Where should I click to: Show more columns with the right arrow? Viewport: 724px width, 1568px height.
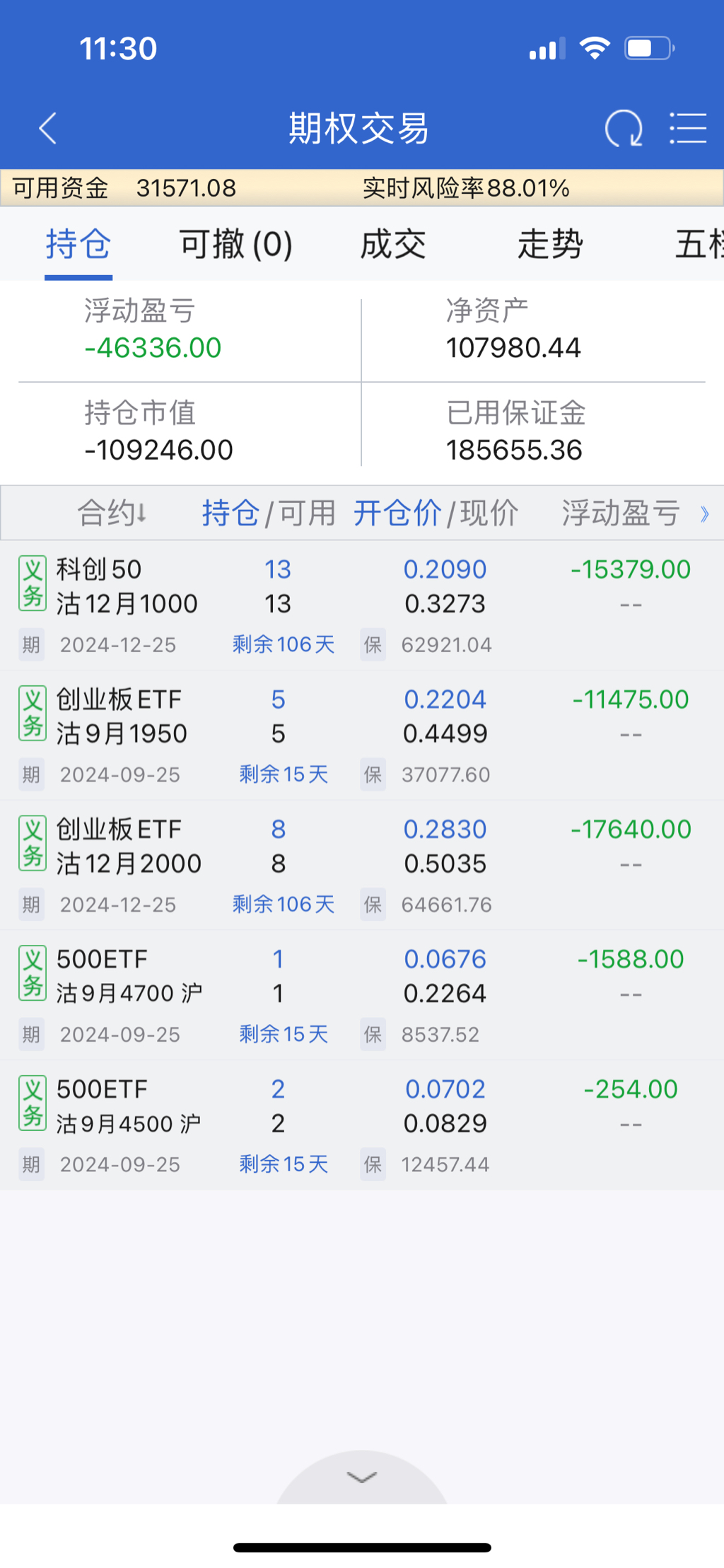pyautogui.click(x=704, y=513)
